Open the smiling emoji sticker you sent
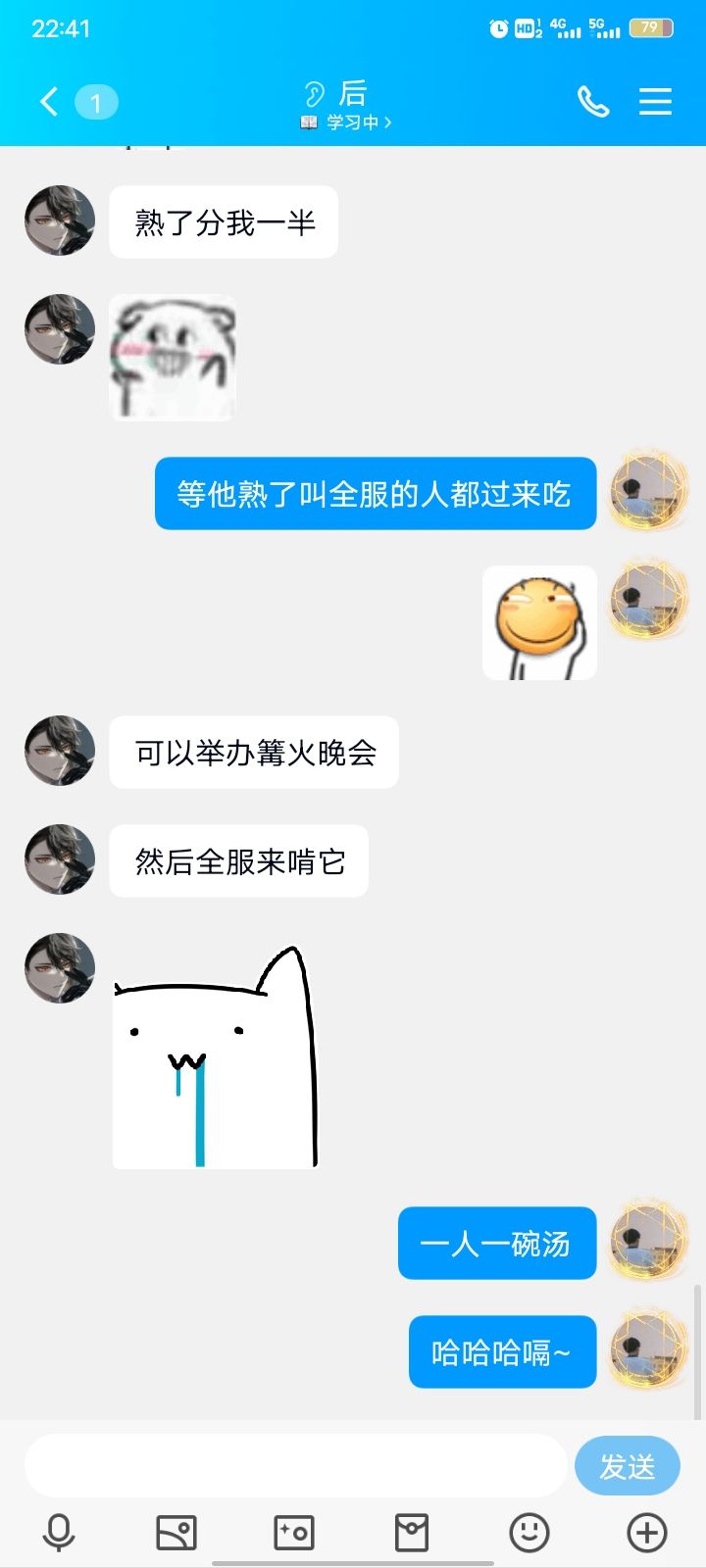The width and height of the screenshot is (706, 1568). tap(538, 621)
